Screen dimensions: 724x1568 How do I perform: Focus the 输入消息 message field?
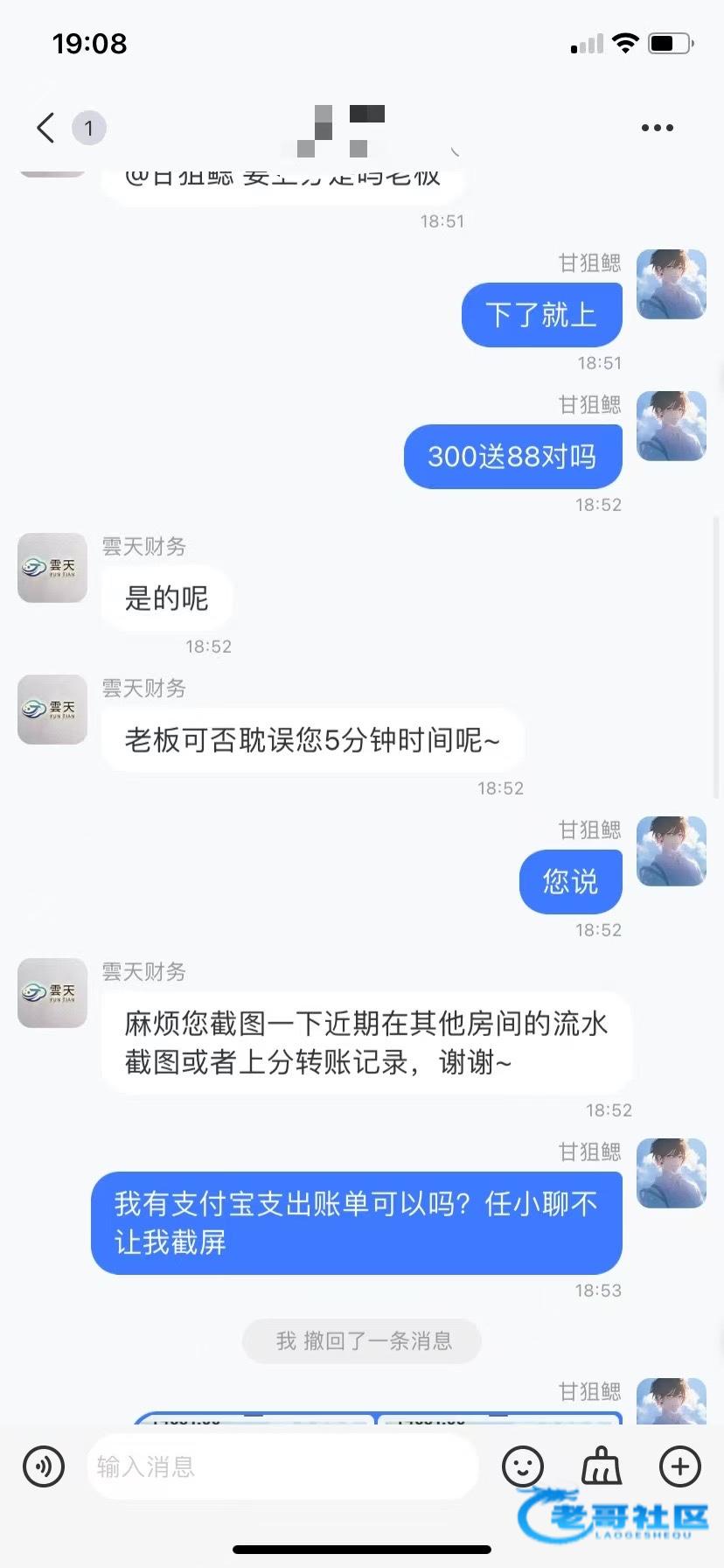pos(280,1466)
